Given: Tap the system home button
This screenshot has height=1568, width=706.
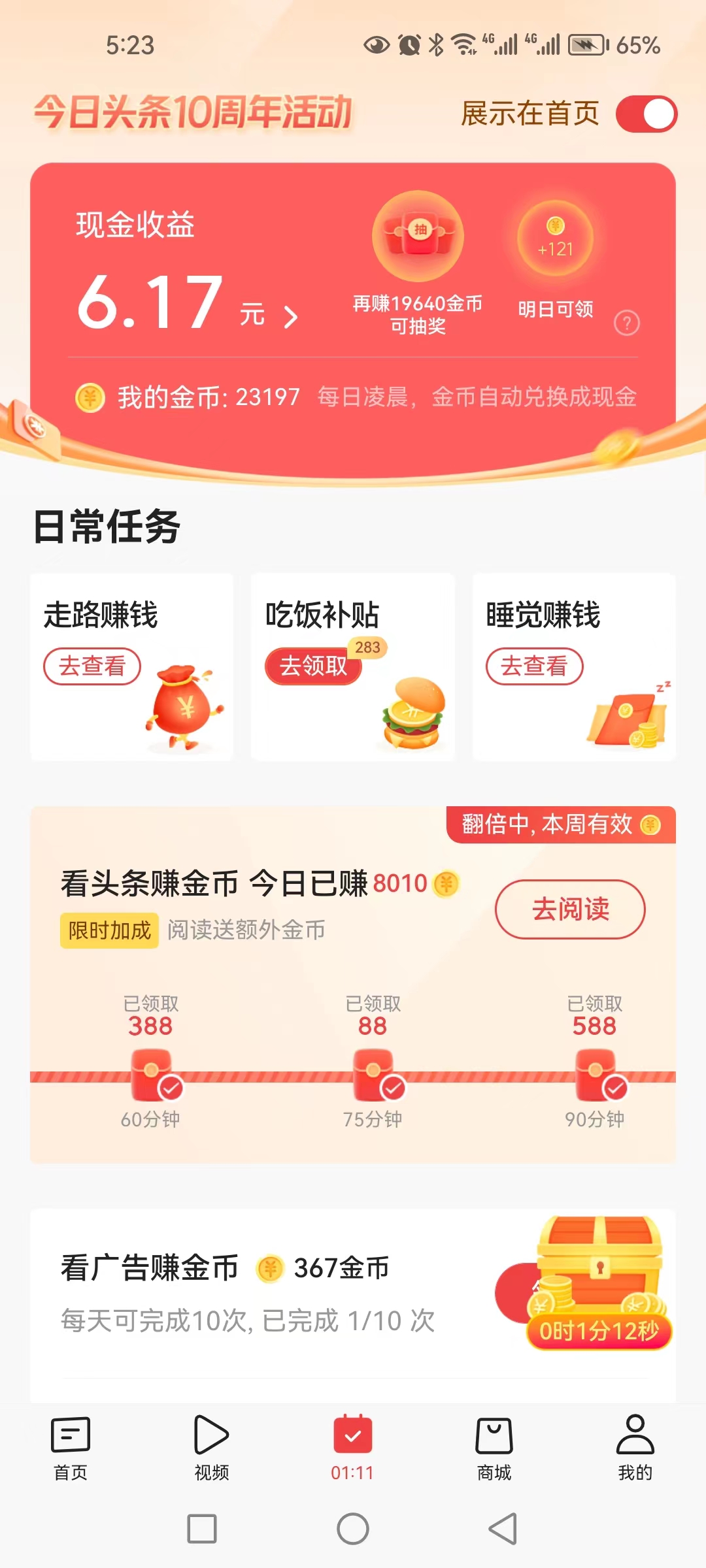Looking at the screenshot, I should 353,1529.
